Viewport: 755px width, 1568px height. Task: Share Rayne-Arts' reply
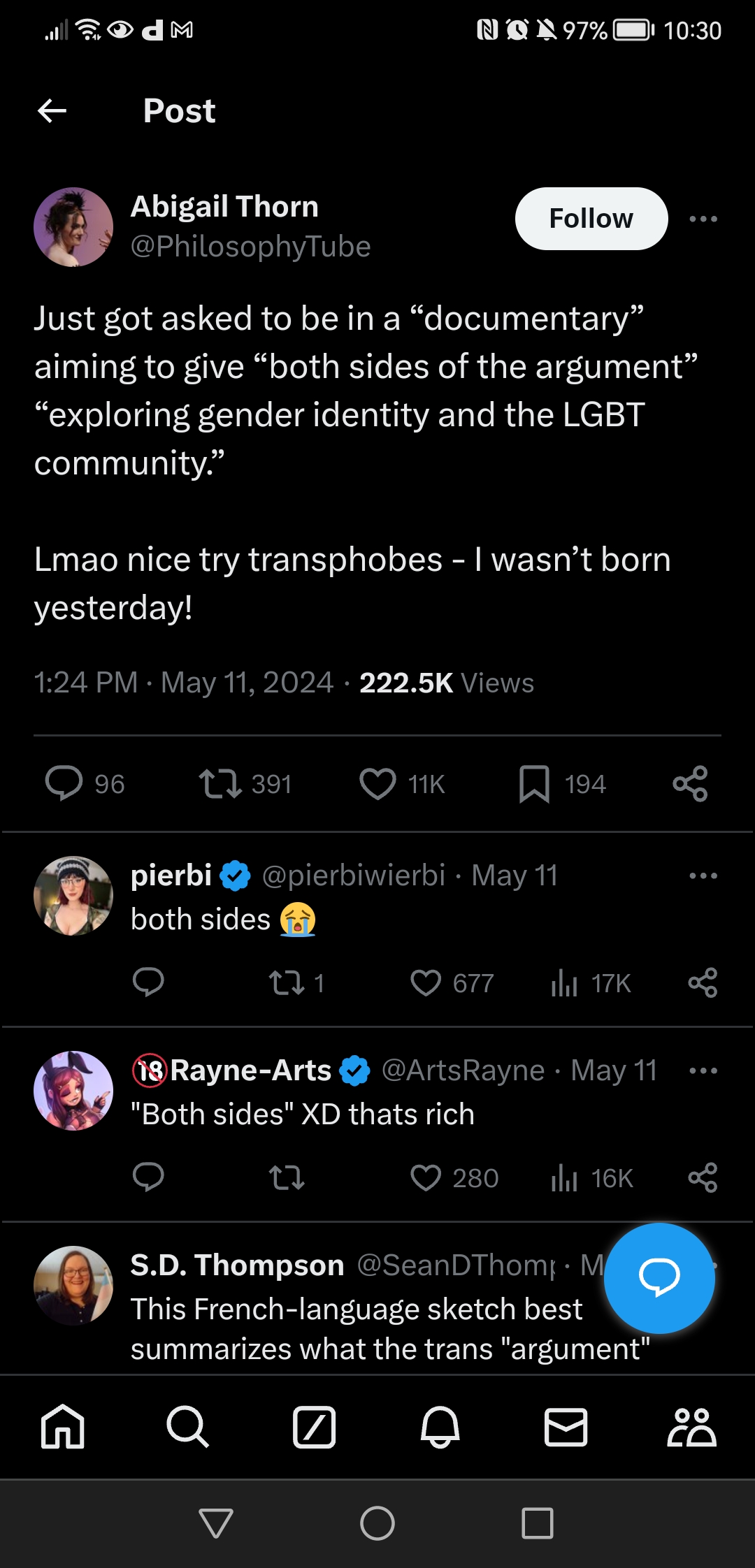click(x=703, y=1177)
